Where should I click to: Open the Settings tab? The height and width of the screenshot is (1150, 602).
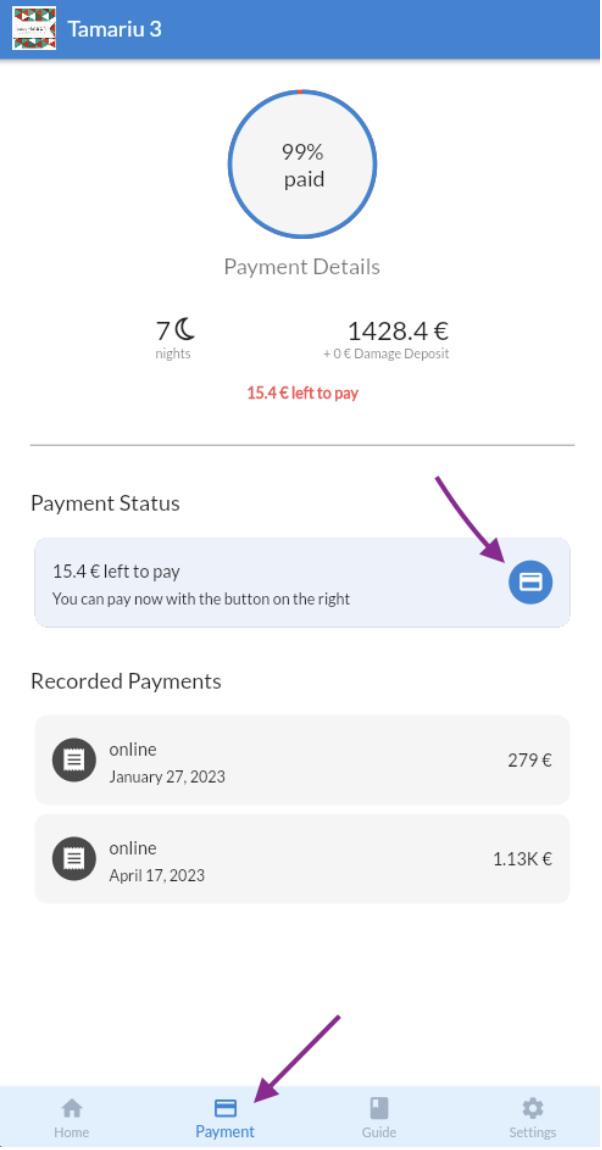(532, 1117)
